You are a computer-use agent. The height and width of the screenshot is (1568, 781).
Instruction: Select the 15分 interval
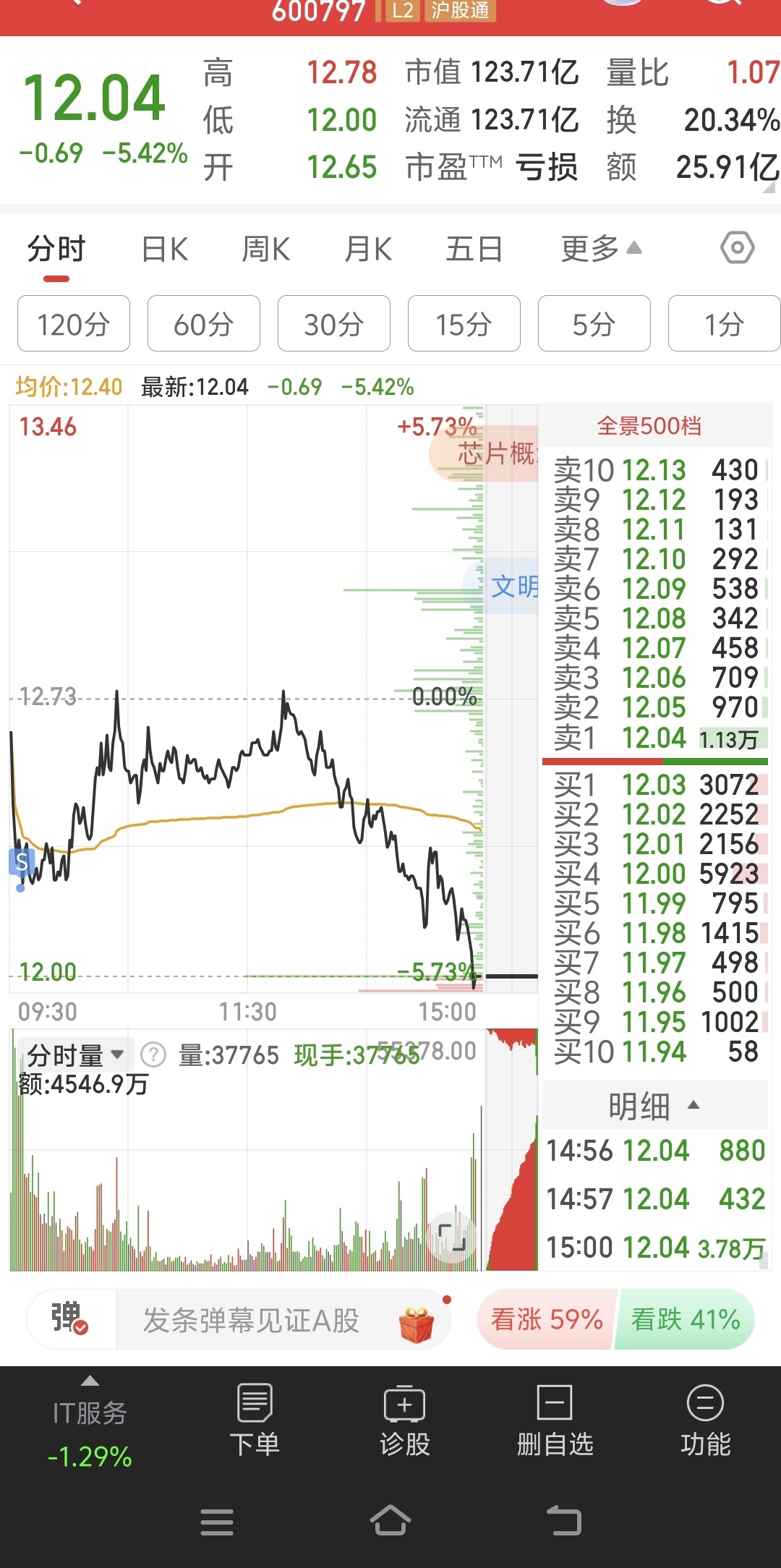[x=464, y=323]
